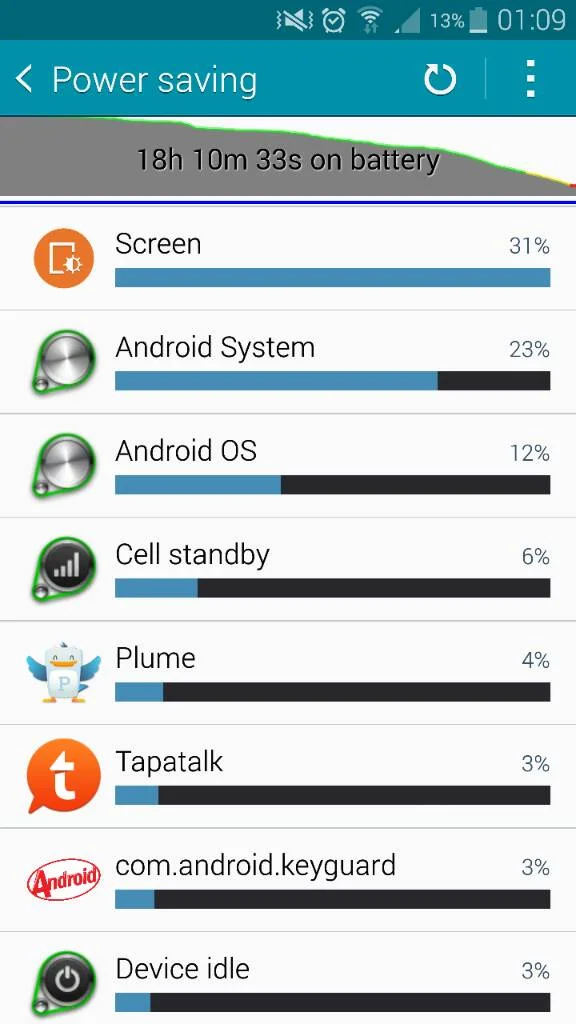Screen dimensions: 576x1024
Task: Go back from Power saving
Action: tap(25, 79)
